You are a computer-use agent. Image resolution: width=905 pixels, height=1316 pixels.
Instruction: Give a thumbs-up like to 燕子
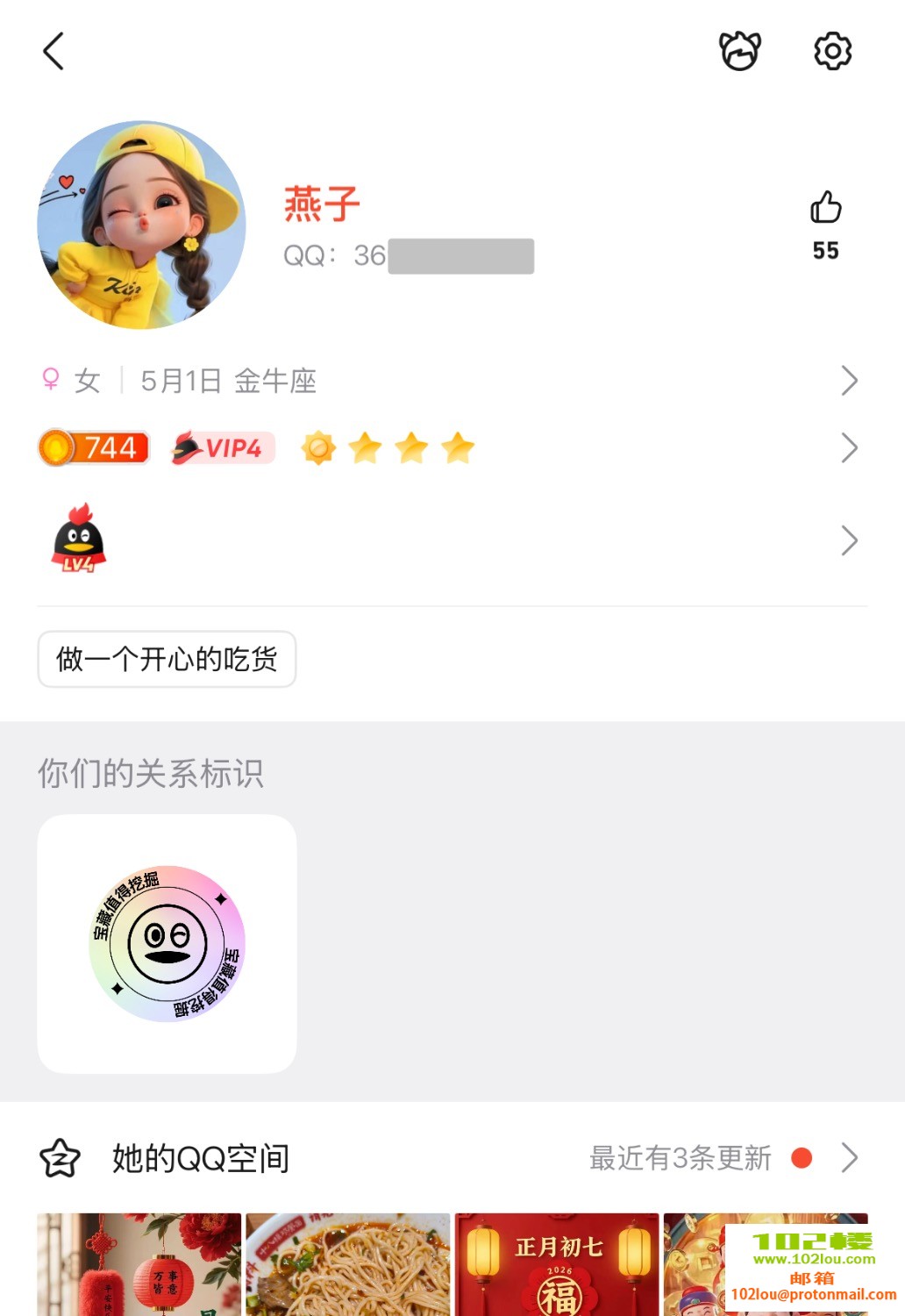(x=825, y=209)
